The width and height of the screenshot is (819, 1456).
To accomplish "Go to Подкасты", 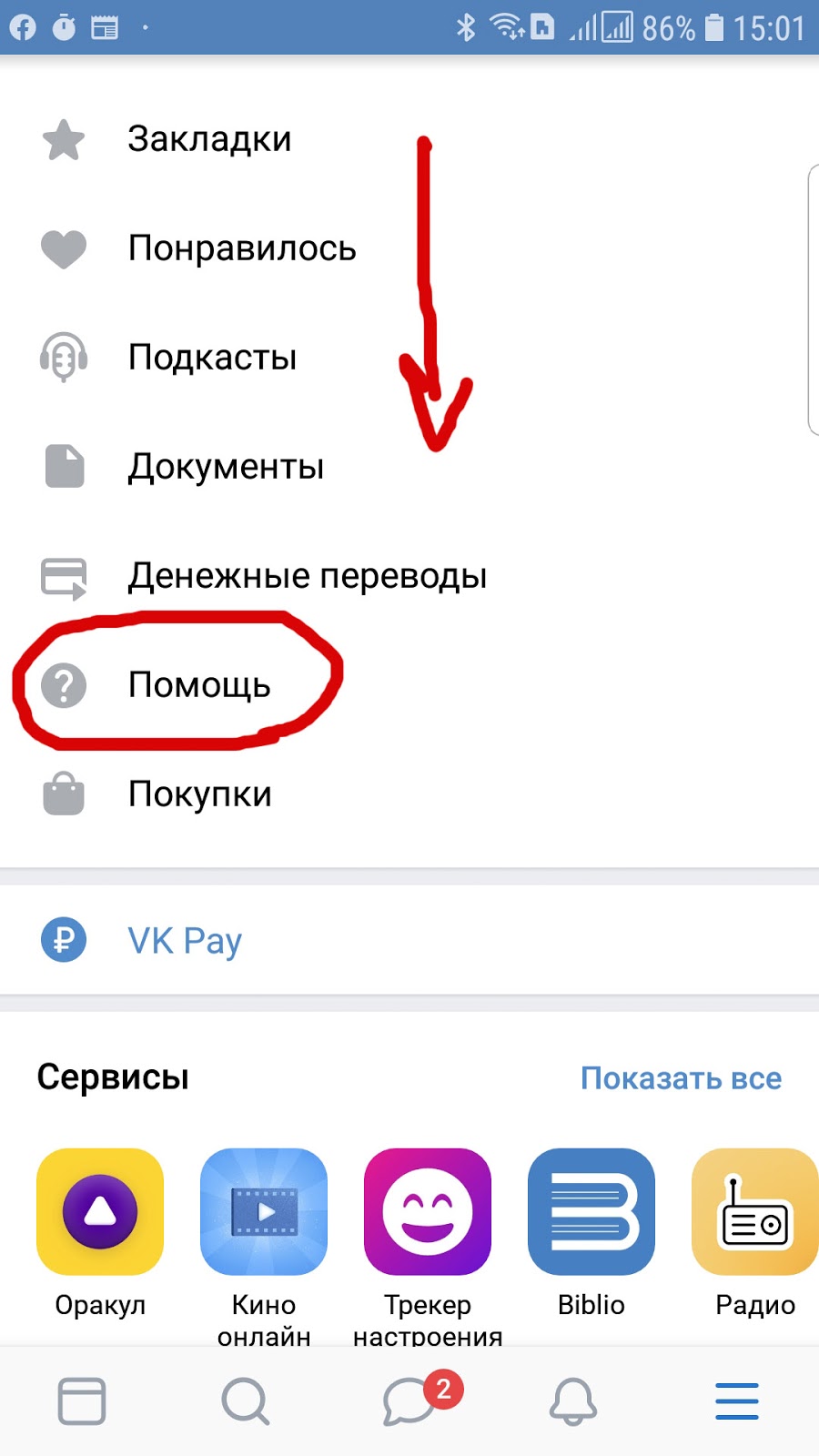I will 212,358.
